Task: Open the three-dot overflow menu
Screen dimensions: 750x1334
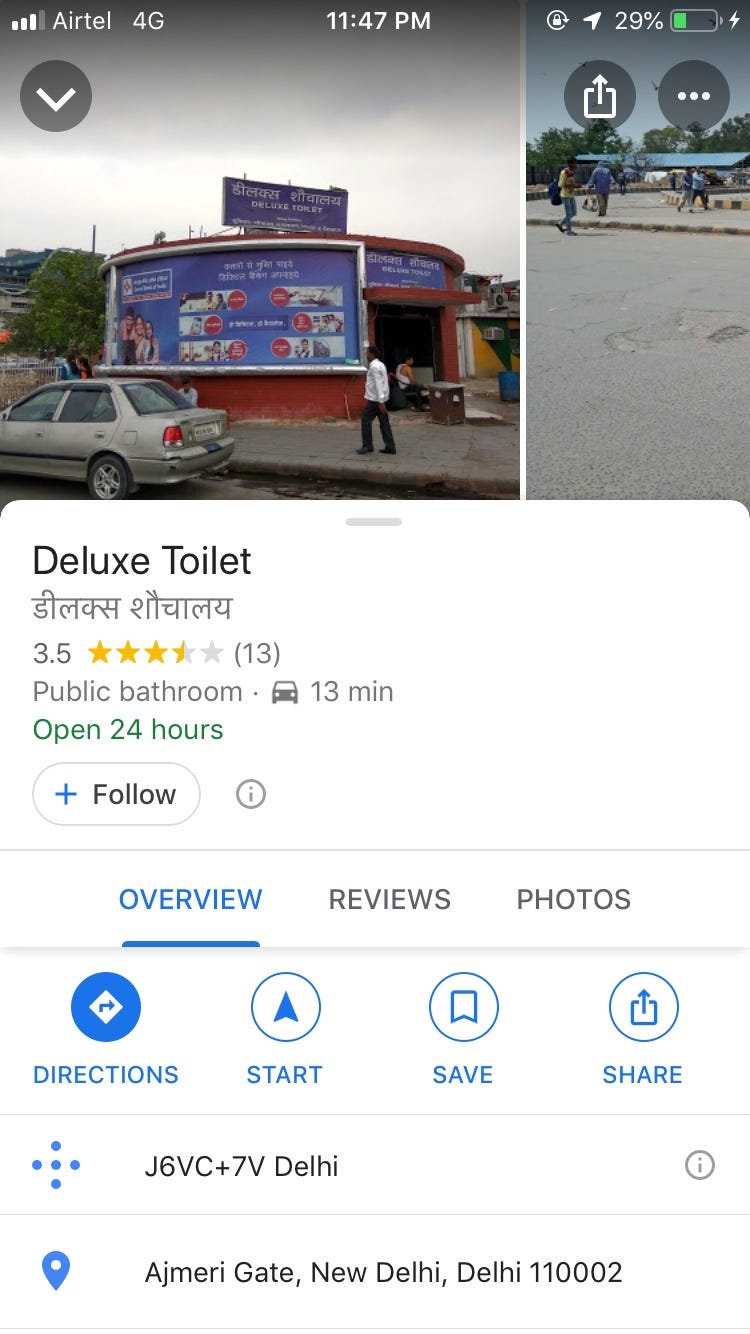Action: pos(693,97)
